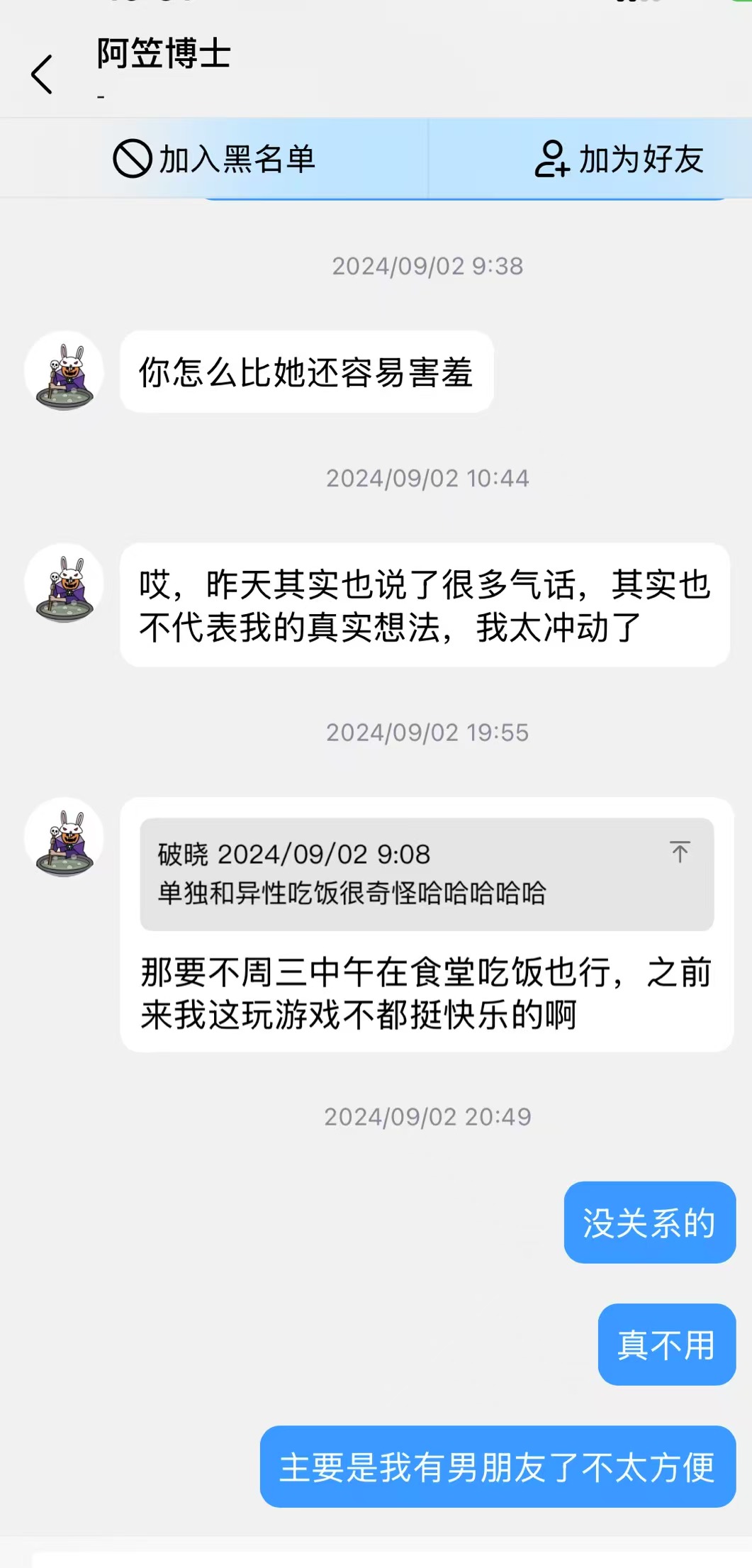
Task: Jump to the quoted 破晓 message
Action: [x=679, y=852]
